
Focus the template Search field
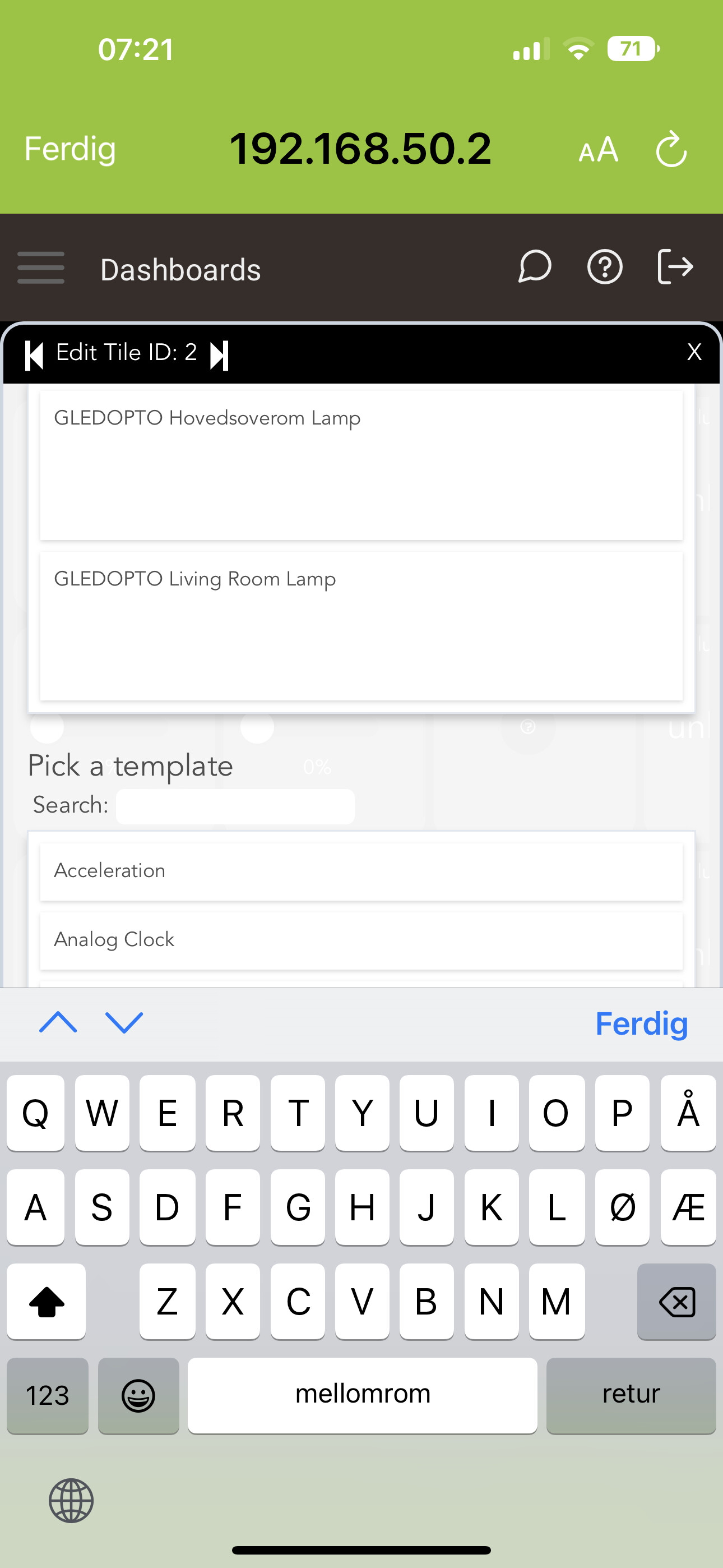click(235, 806)
